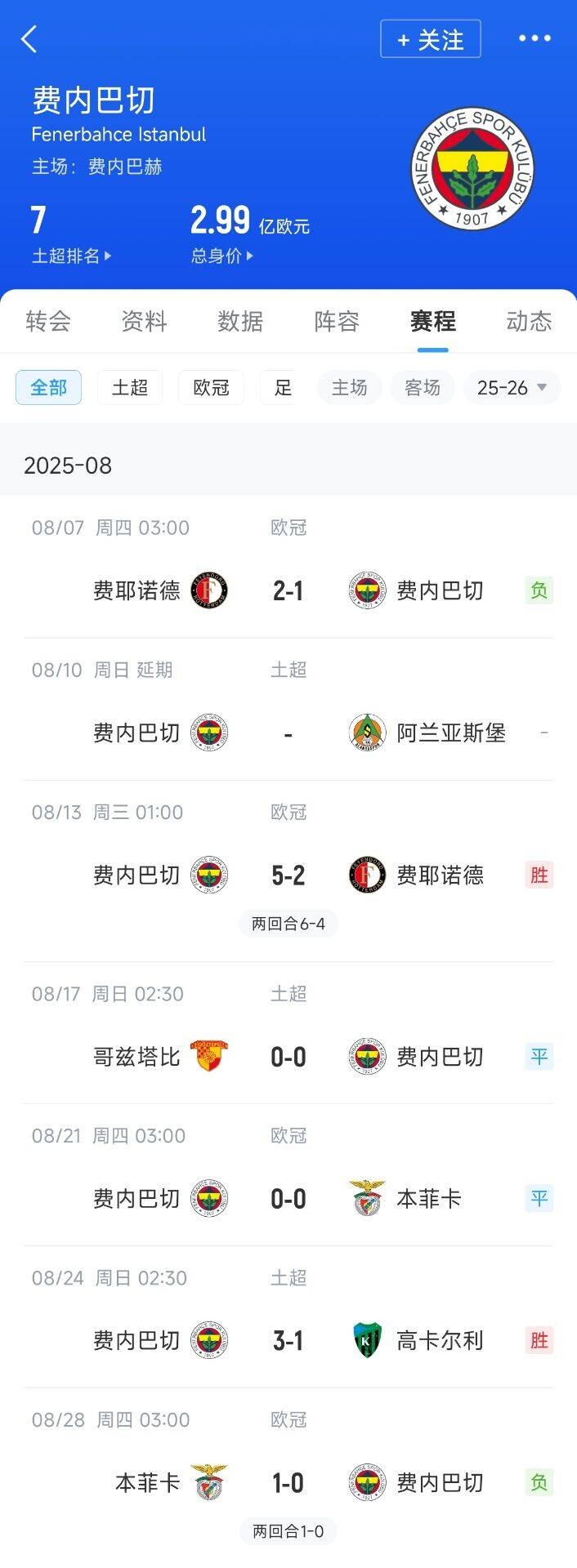This screenshot has height=1568, width=577.
Task: Show only 主场 home matches
Action: pos(349,387)
